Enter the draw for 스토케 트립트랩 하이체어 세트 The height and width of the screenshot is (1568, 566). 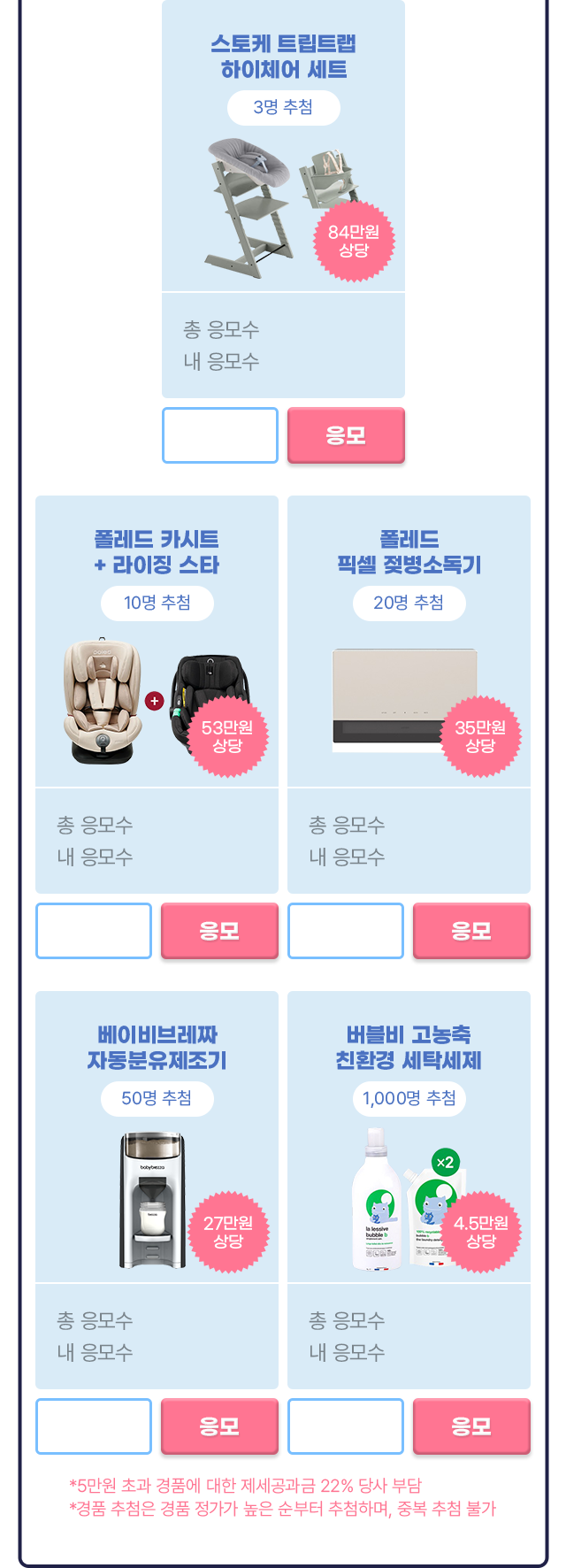click(x=346, y=435)
